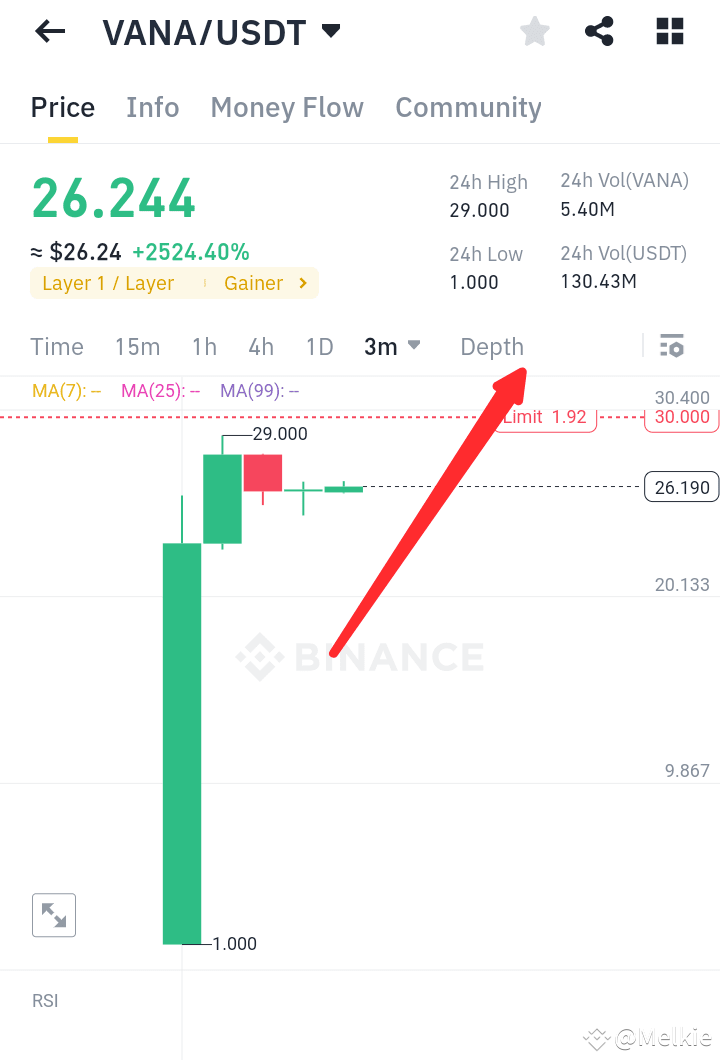Select the 26.190 current price label

click(681, 487)
